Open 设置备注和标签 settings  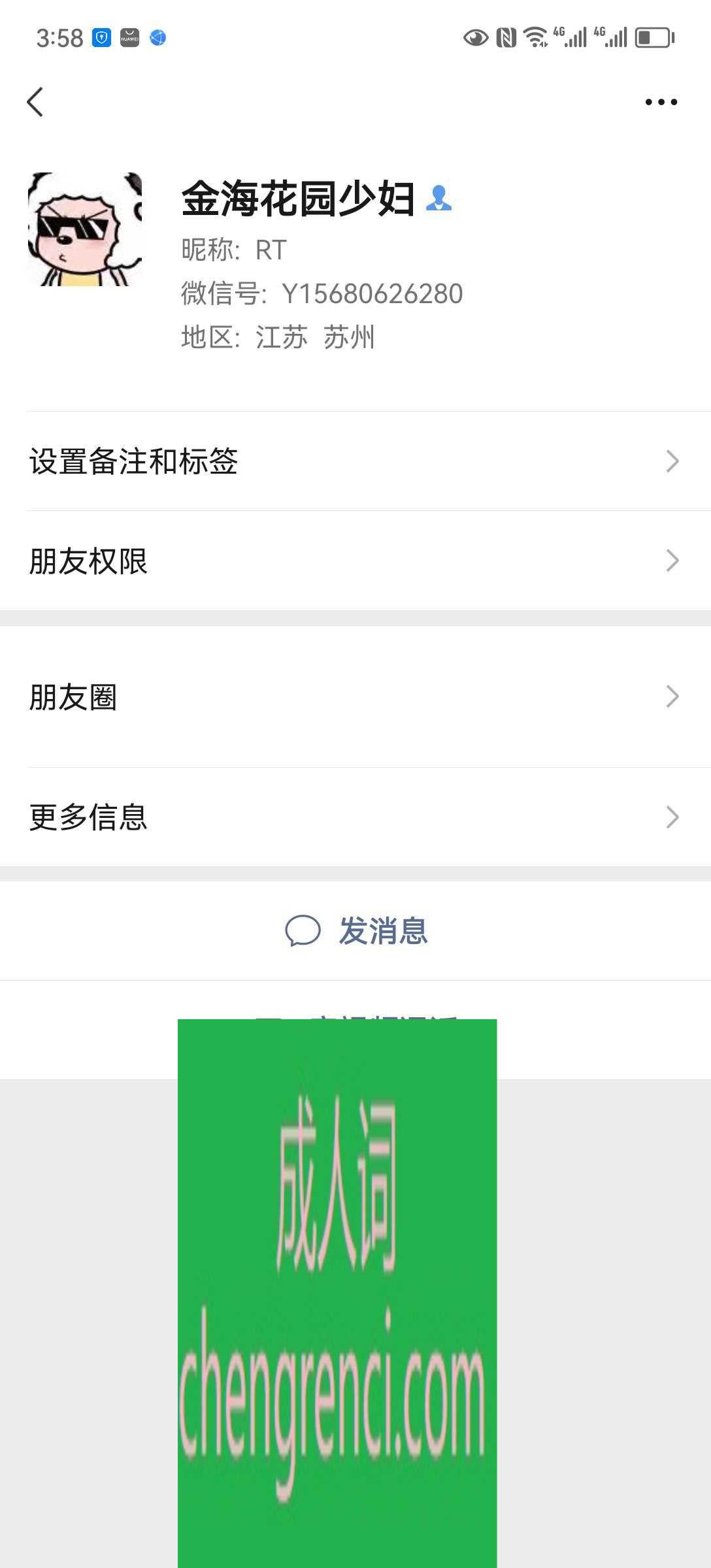tap(355, 461)
